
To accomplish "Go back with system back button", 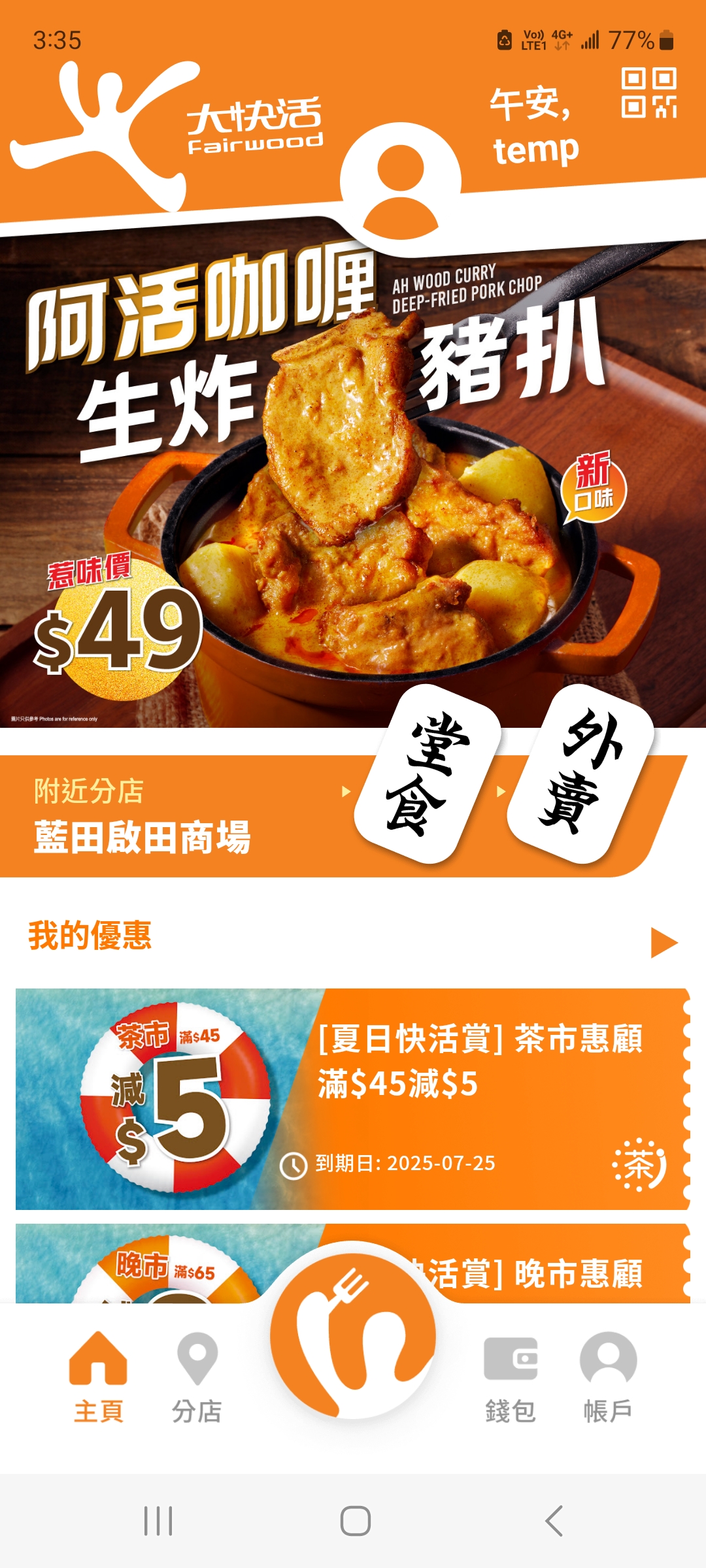I will click(554, 1521).
